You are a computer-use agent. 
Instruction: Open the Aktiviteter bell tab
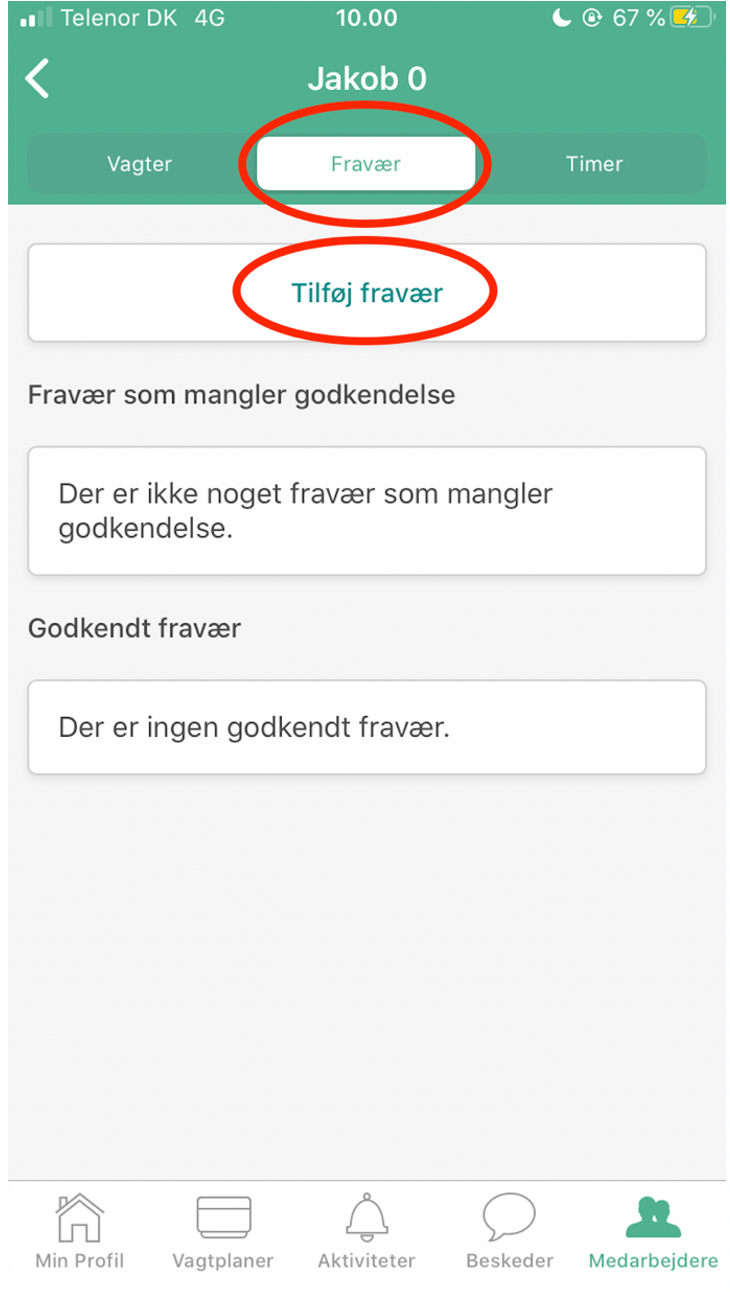[x=366, y=1232]
